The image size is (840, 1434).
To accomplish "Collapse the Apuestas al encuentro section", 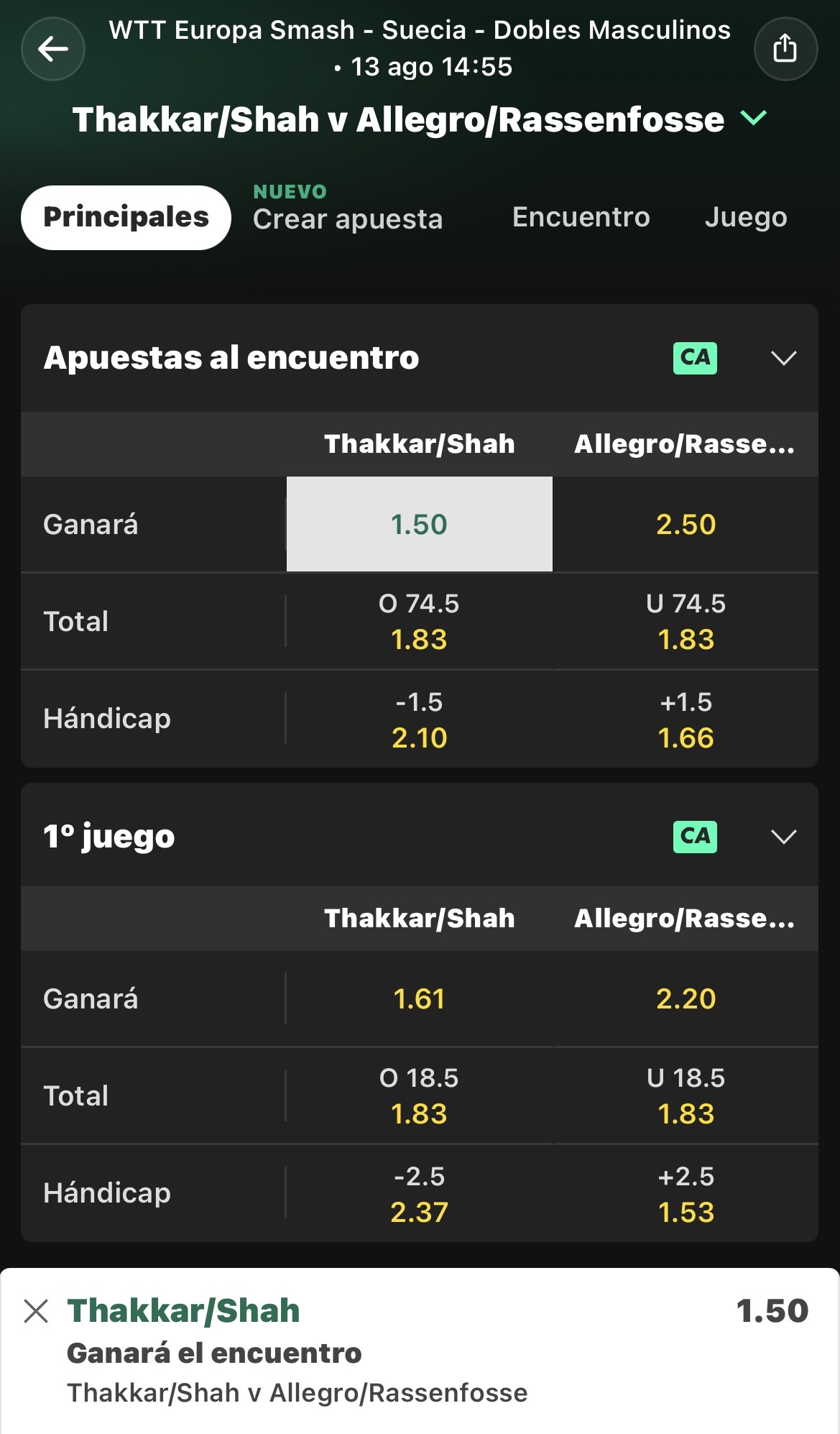I will (783, 358).
